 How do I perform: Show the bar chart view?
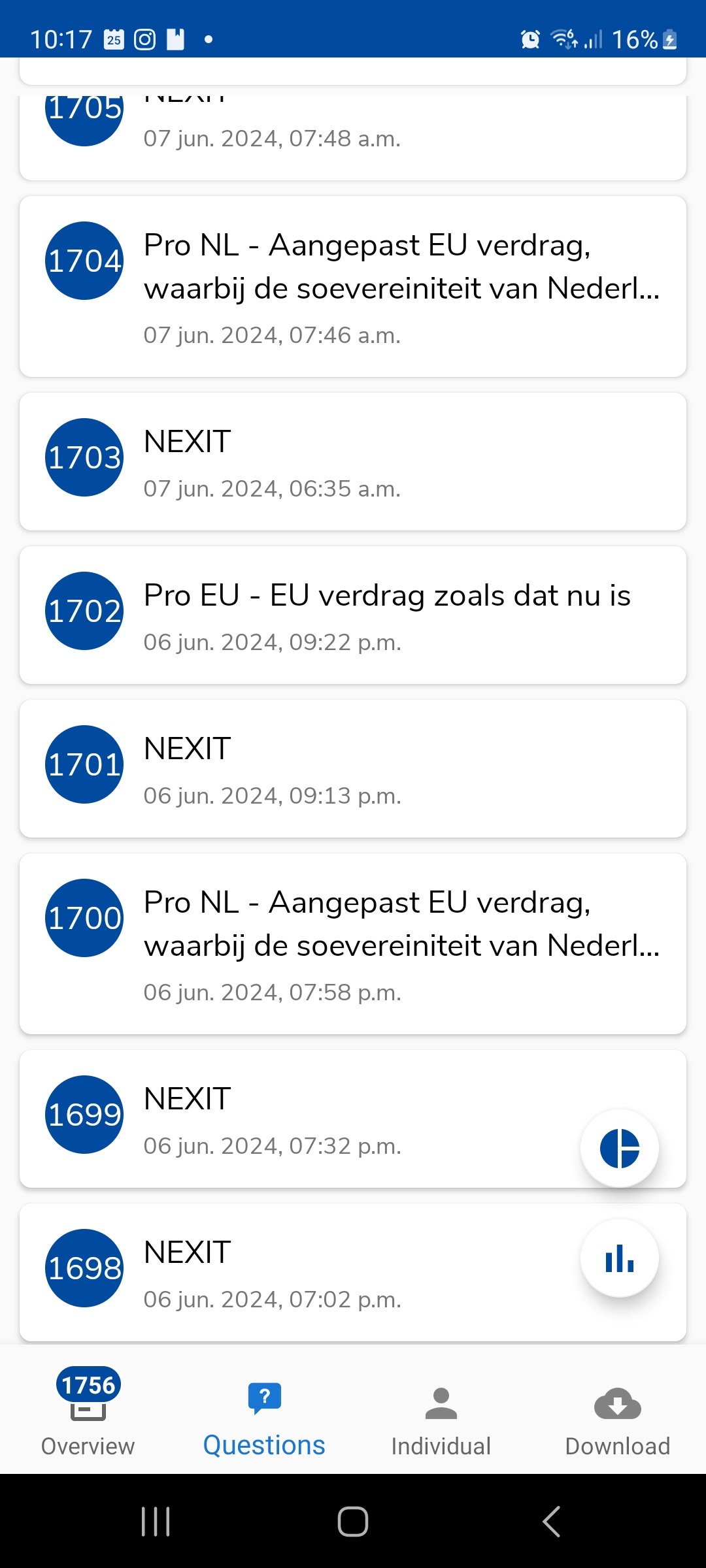click(x=619, y=1258)
